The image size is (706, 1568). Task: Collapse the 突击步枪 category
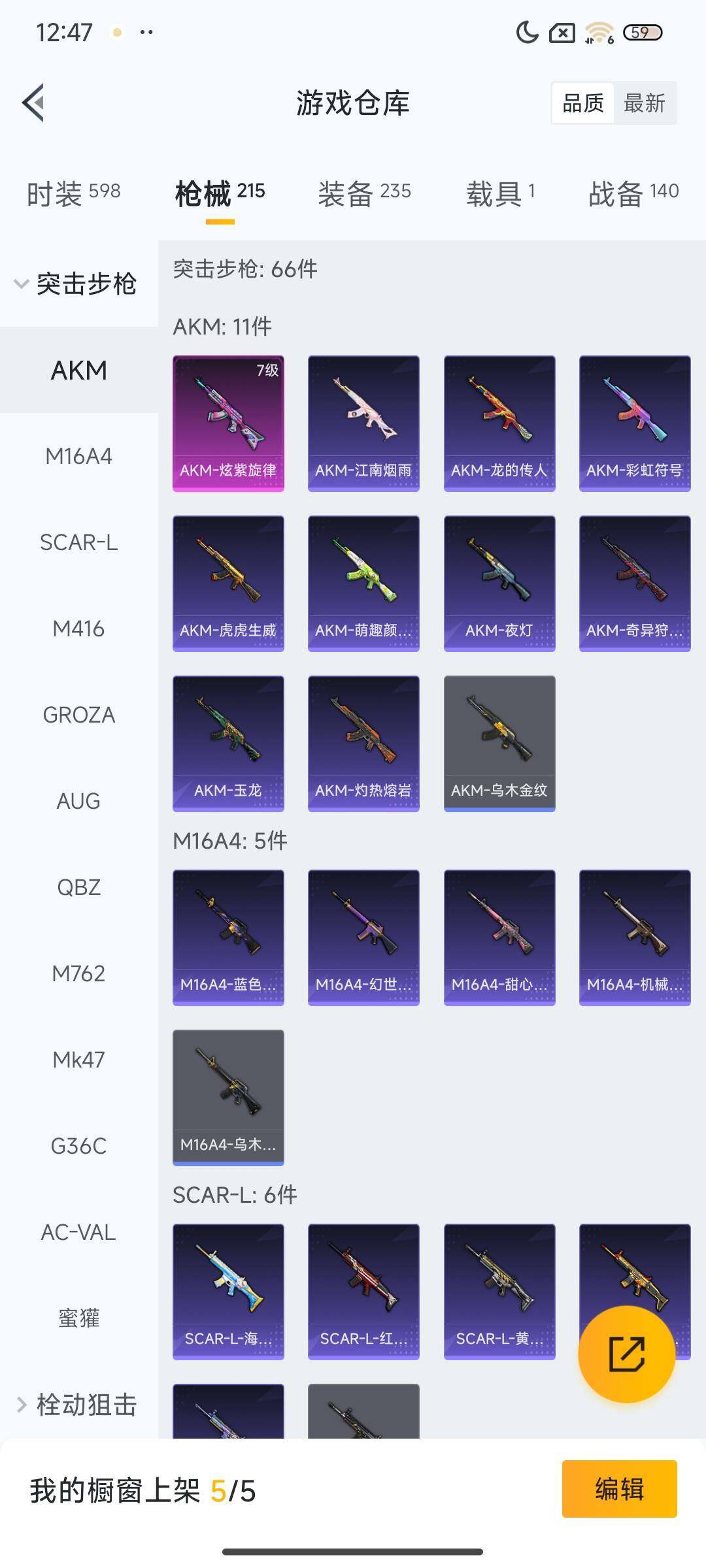[x=77, y=284]
